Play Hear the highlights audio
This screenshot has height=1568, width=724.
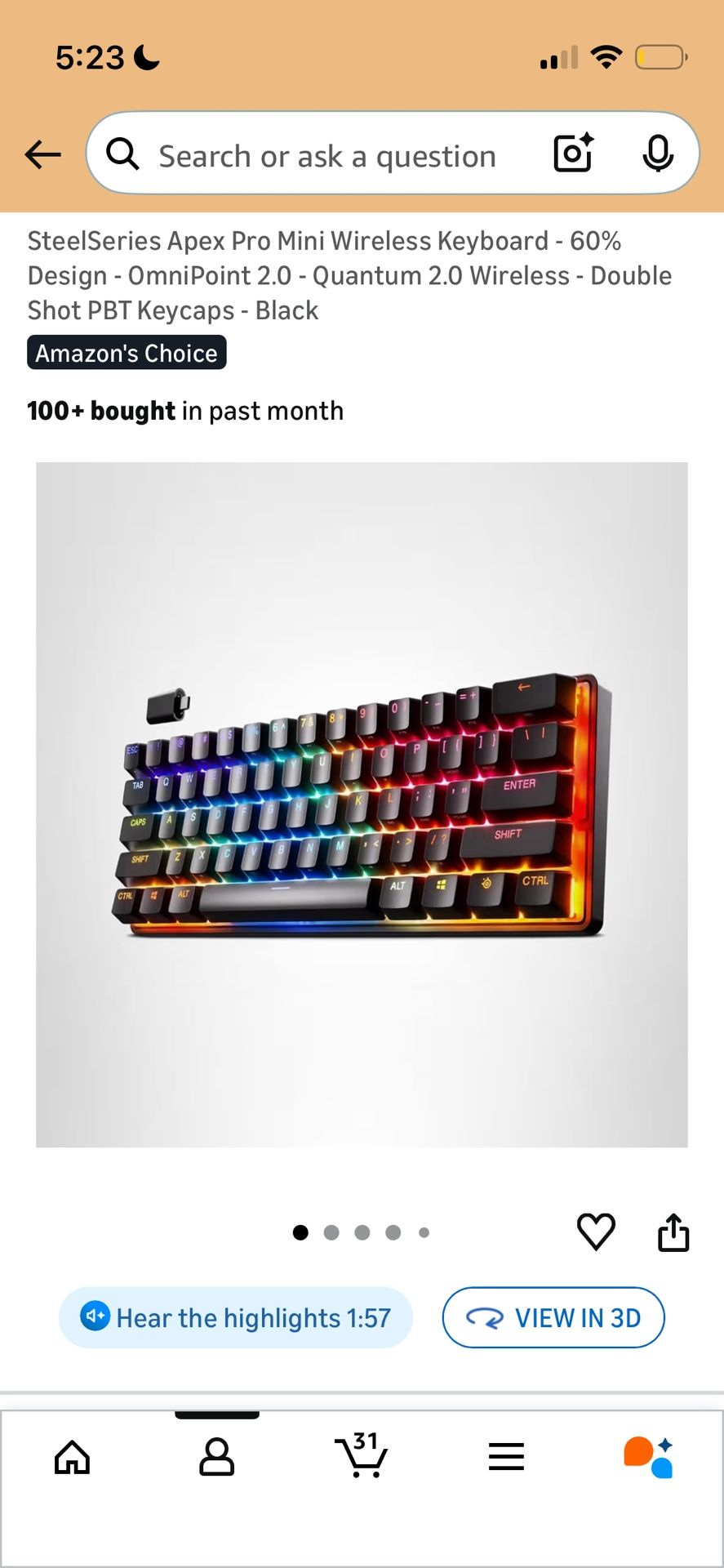point(236,1317)
